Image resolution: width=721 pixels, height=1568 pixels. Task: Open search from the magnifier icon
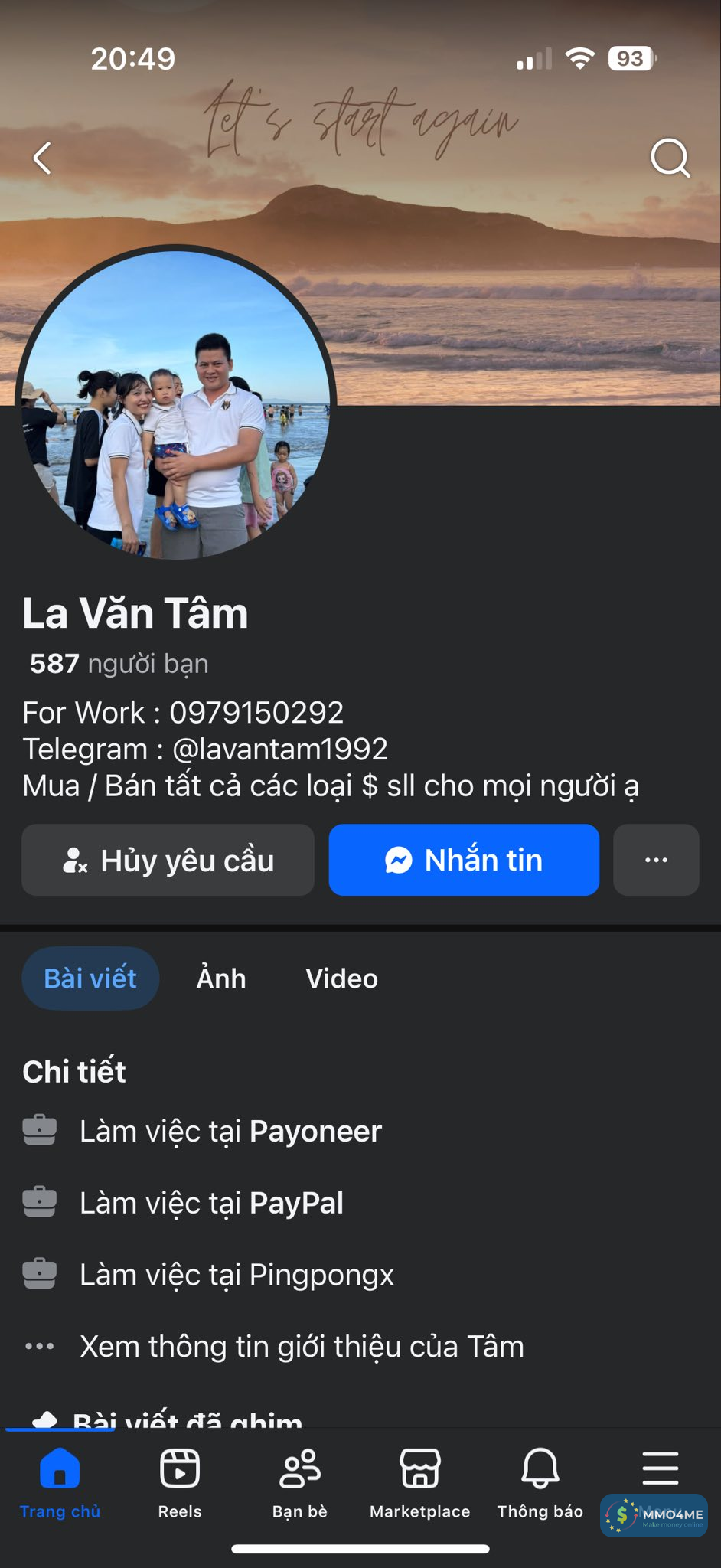[x=670, y=158]
